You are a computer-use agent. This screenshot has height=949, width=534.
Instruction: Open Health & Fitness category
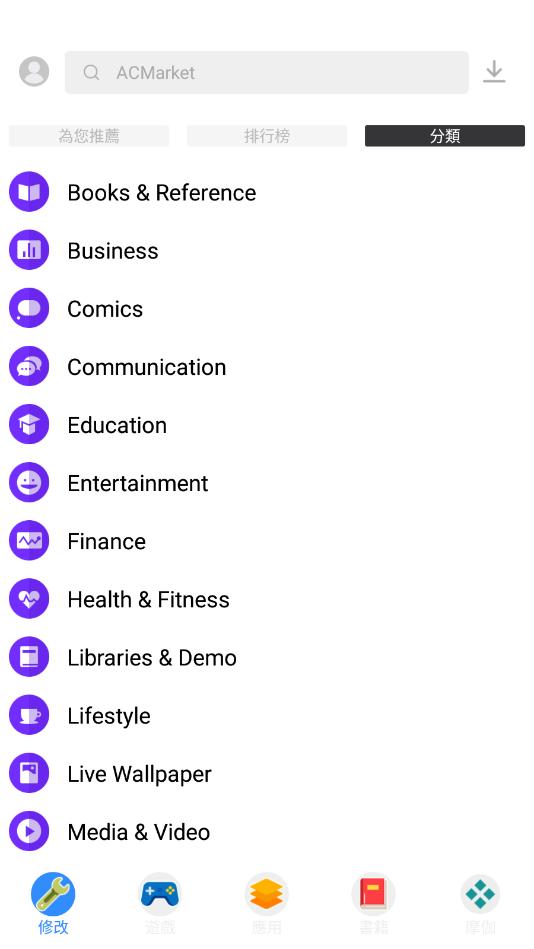coord(267,599)
